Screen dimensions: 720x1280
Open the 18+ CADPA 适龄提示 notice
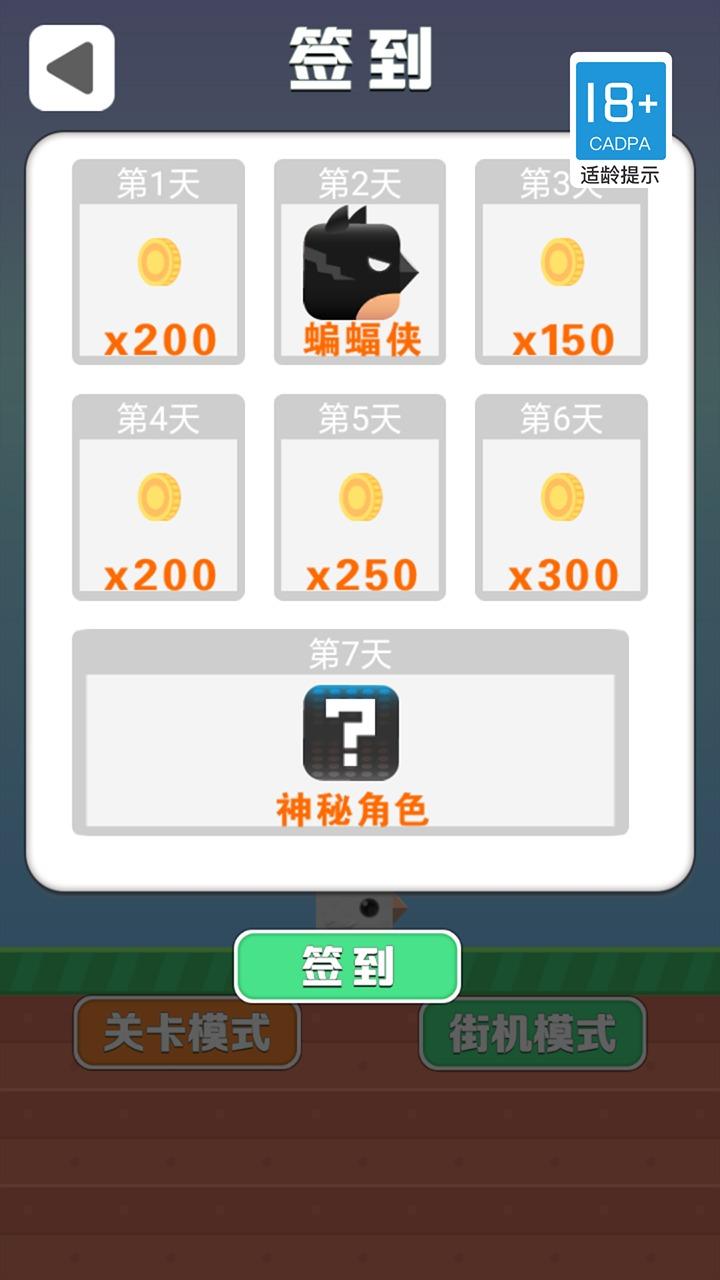620,120
